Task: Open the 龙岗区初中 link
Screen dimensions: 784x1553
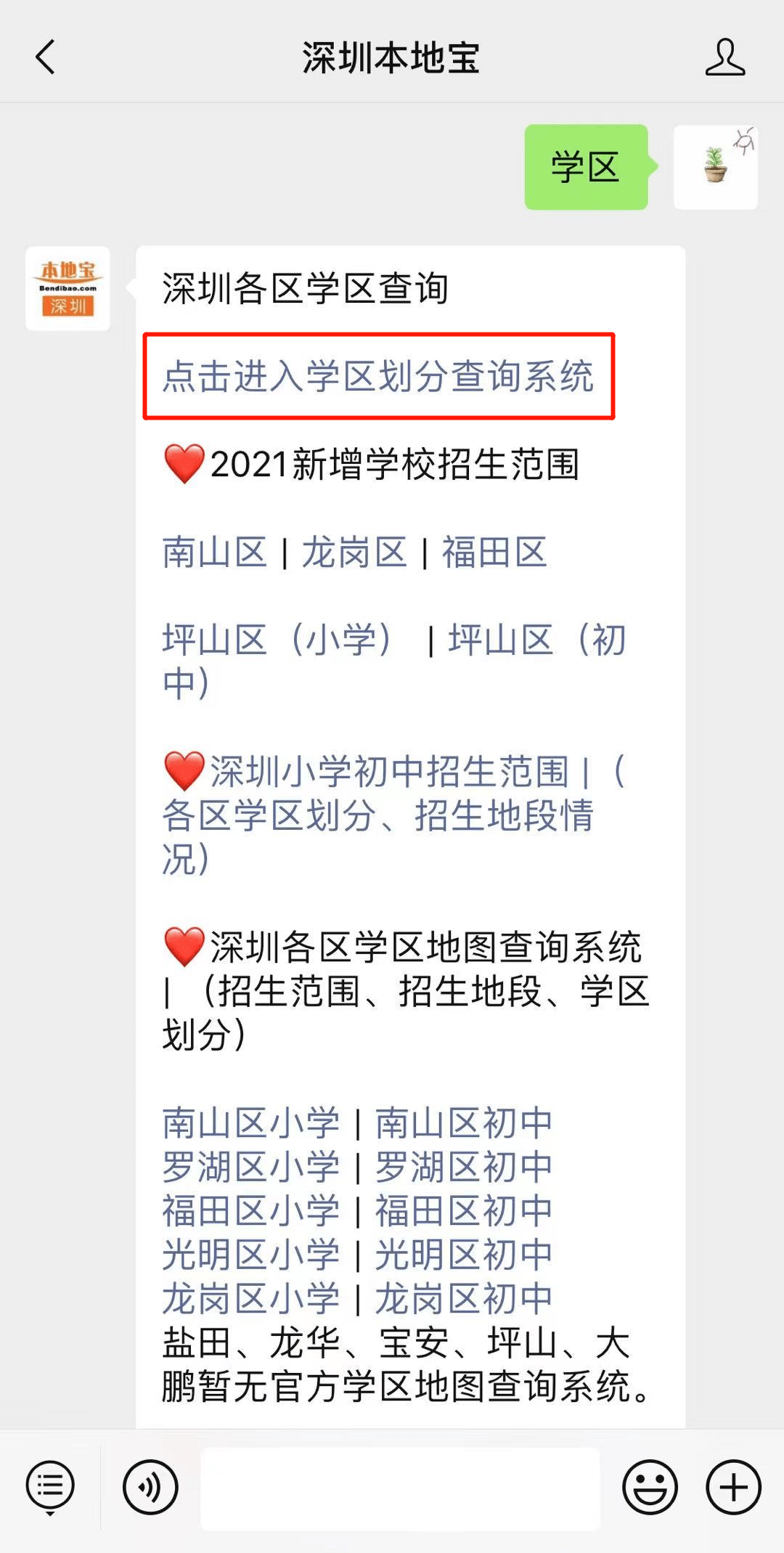Action: pyautogui.click(x=463, y=1299)
